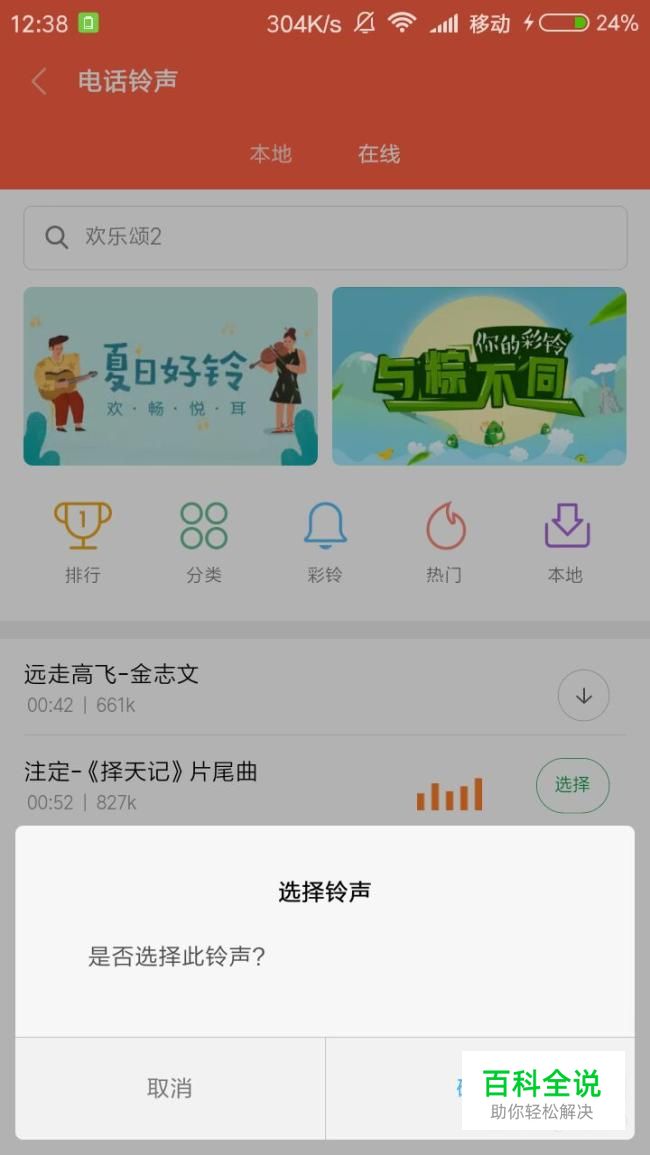Open the 彩铃 section
This screenshot has width=650, height=1155.
[x=325, y=542]
